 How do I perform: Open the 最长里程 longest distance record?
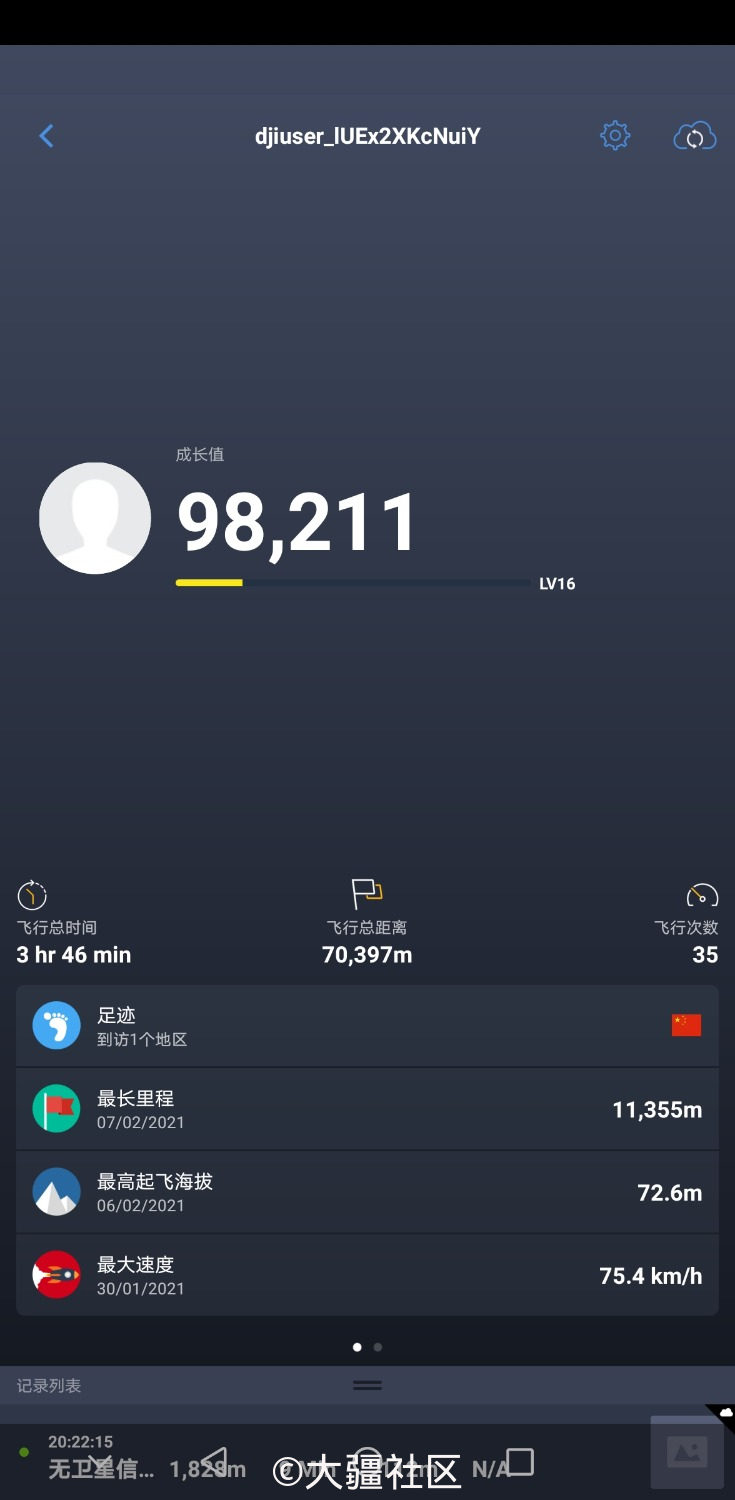[x=367, y=1109]
